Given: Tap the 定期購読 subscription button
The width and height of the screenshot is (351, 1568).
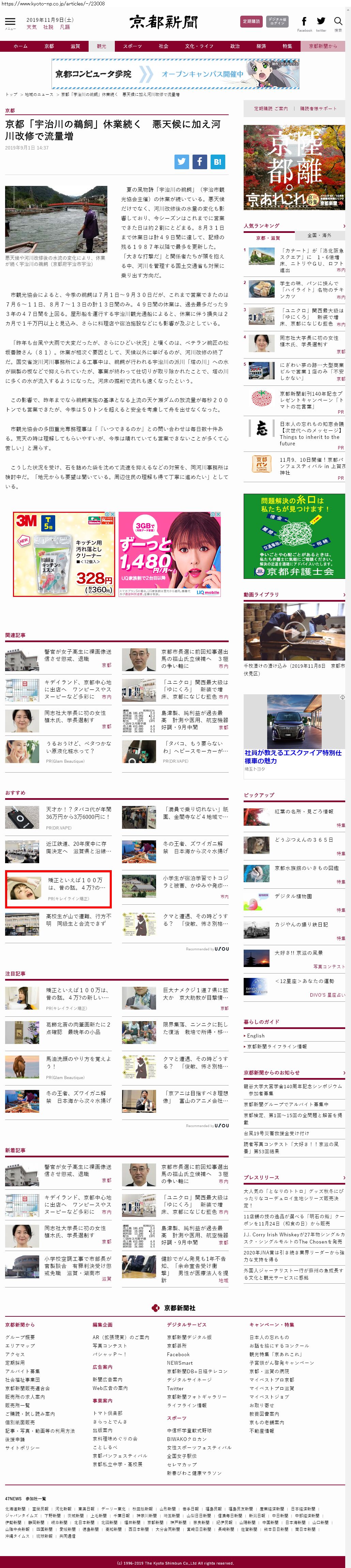Looking at the screenshot, I should [251, 21].
